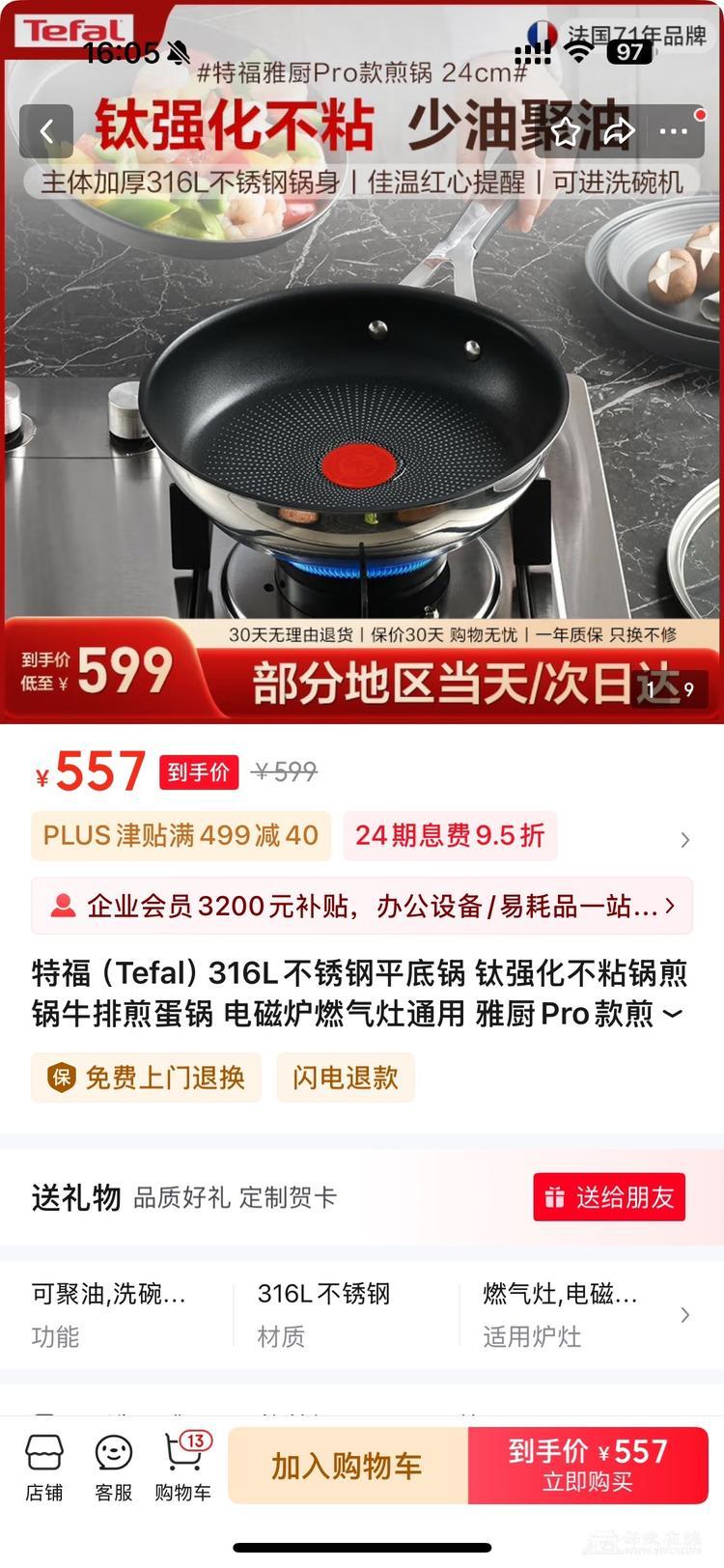Share this Tefal pan listing

click(619, 131)
